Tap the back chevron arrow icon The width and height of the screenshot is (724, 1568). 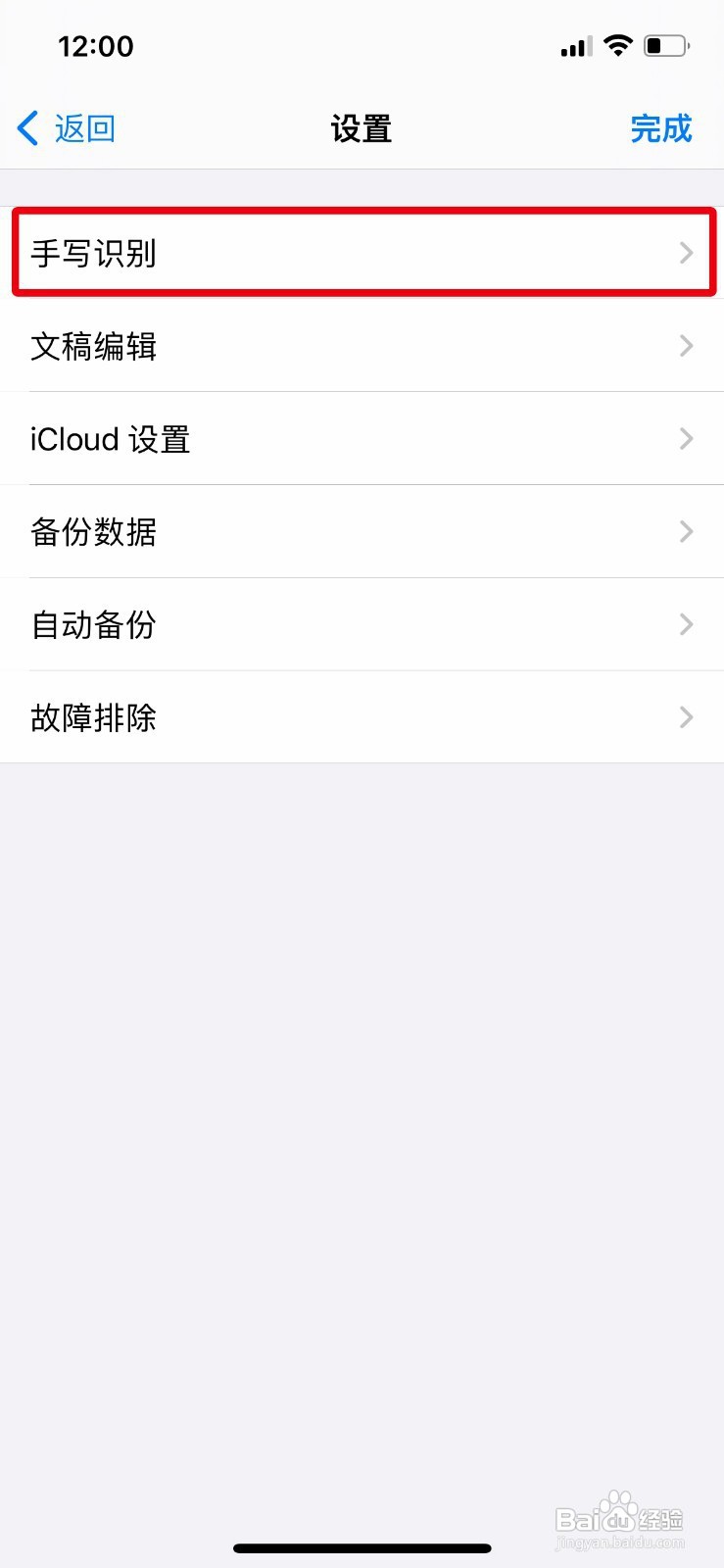click(26, 127)
